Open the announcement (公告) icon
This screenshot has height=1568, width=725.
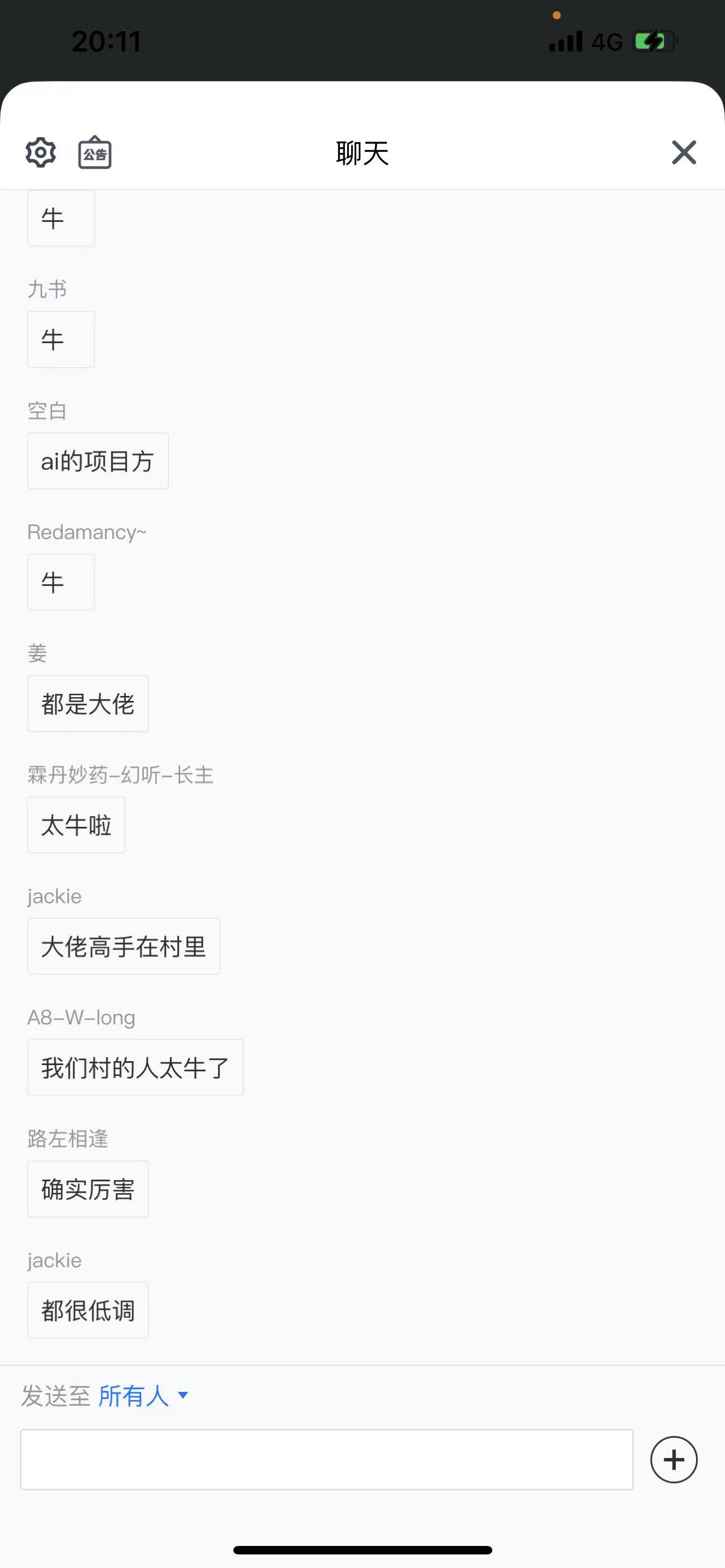pos(95,152)
